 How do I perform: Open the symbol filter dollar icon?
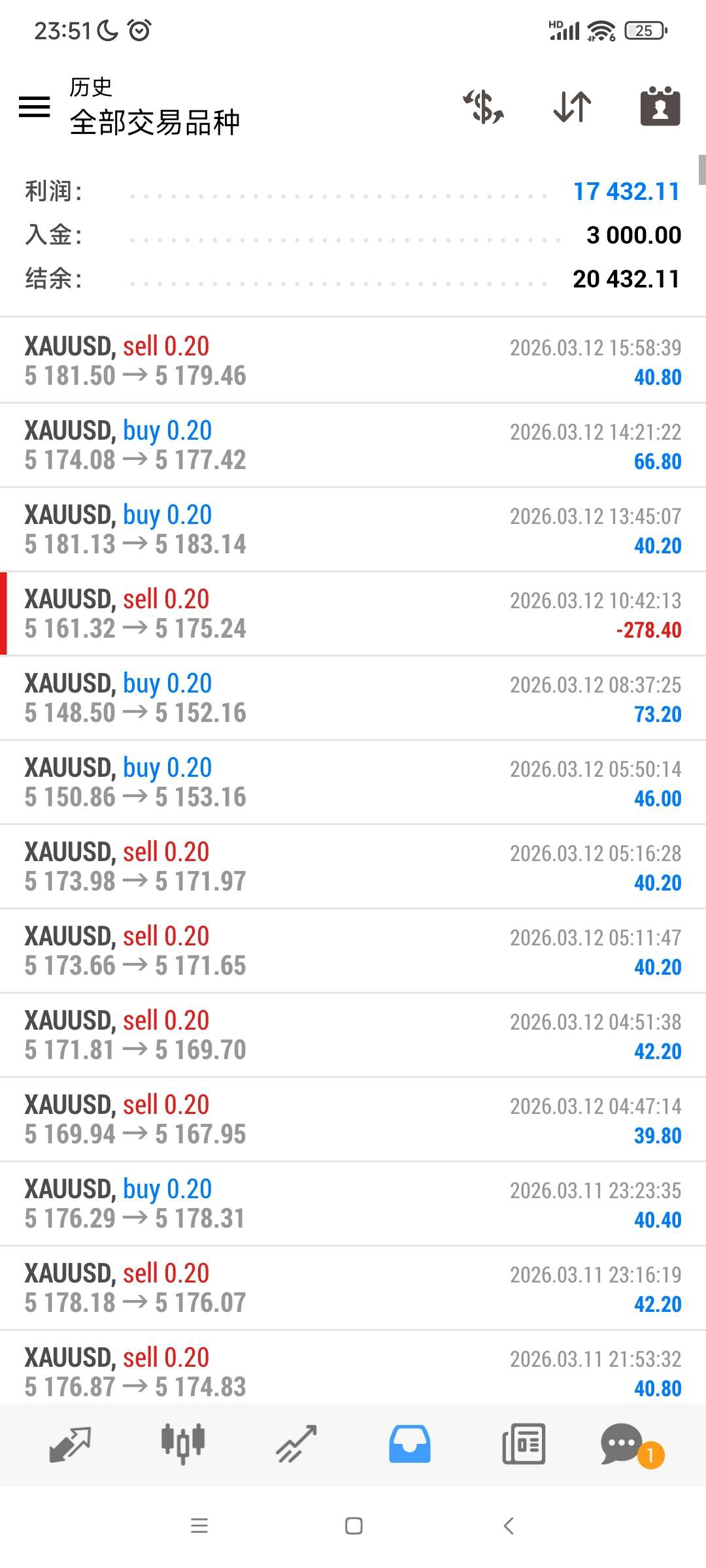click(x=484, y=106)
